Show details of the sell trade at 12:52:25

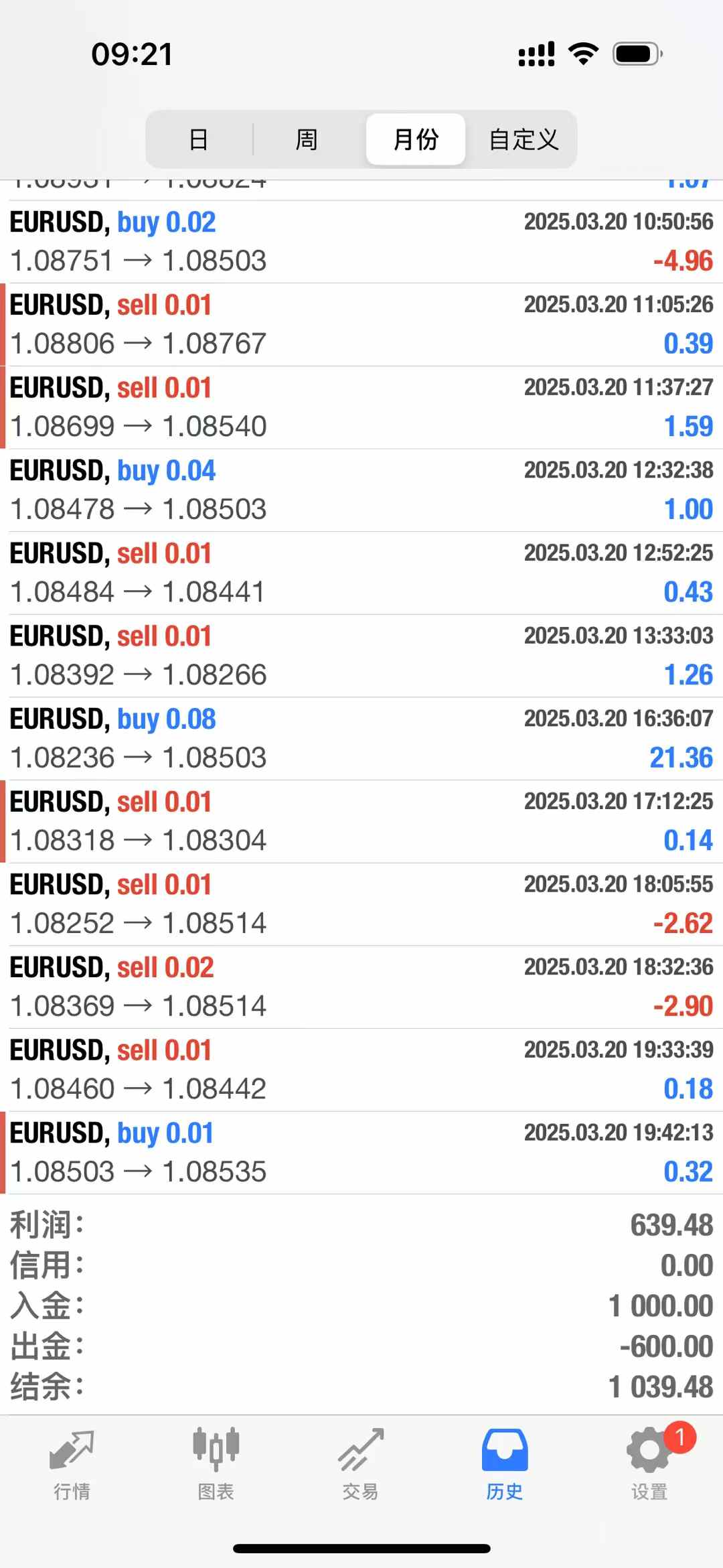coord(361,573)
